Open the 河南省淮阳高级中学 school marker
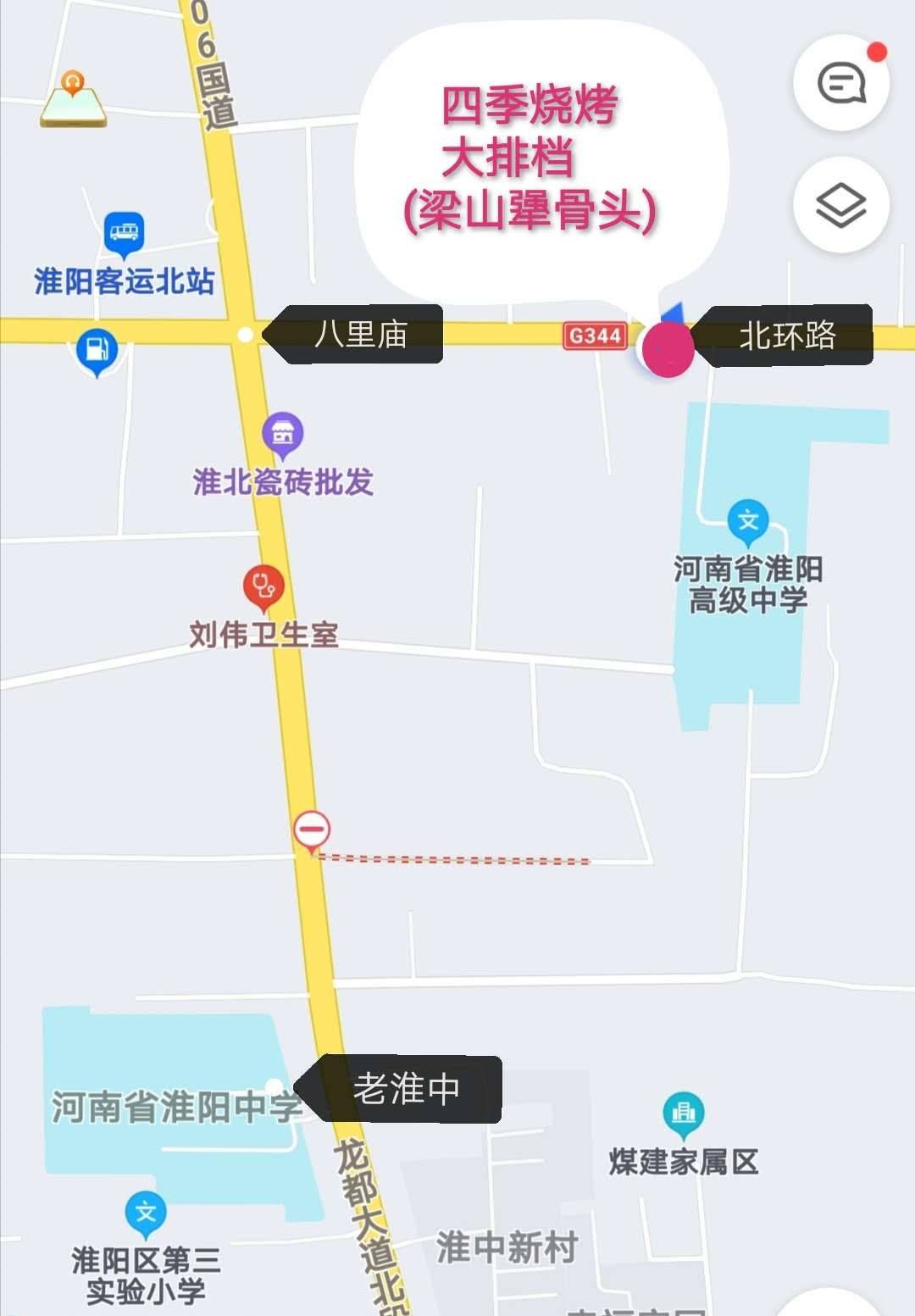Screen dimensions: 915x1316 point(748,520)
